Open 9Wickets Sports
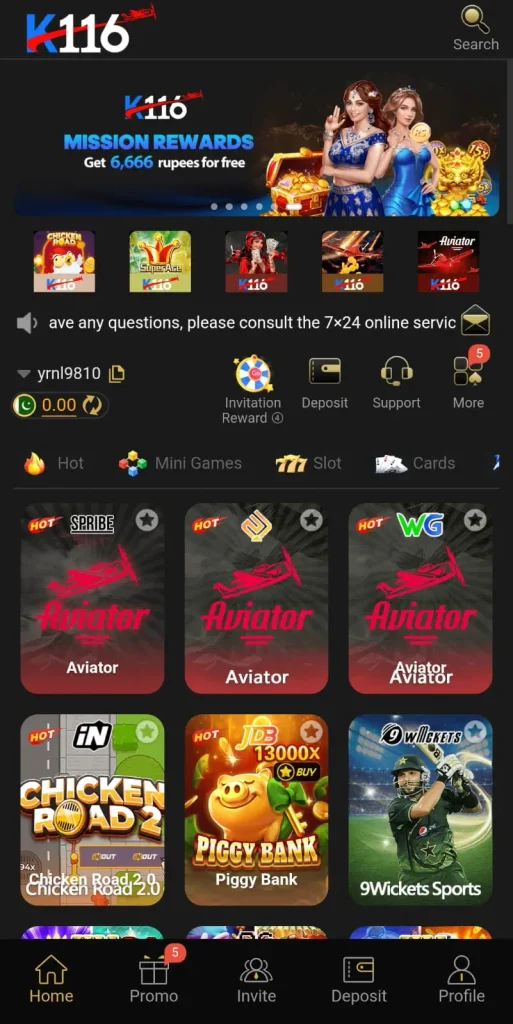Screen dimensions: 513x1024 pos(420,810)
